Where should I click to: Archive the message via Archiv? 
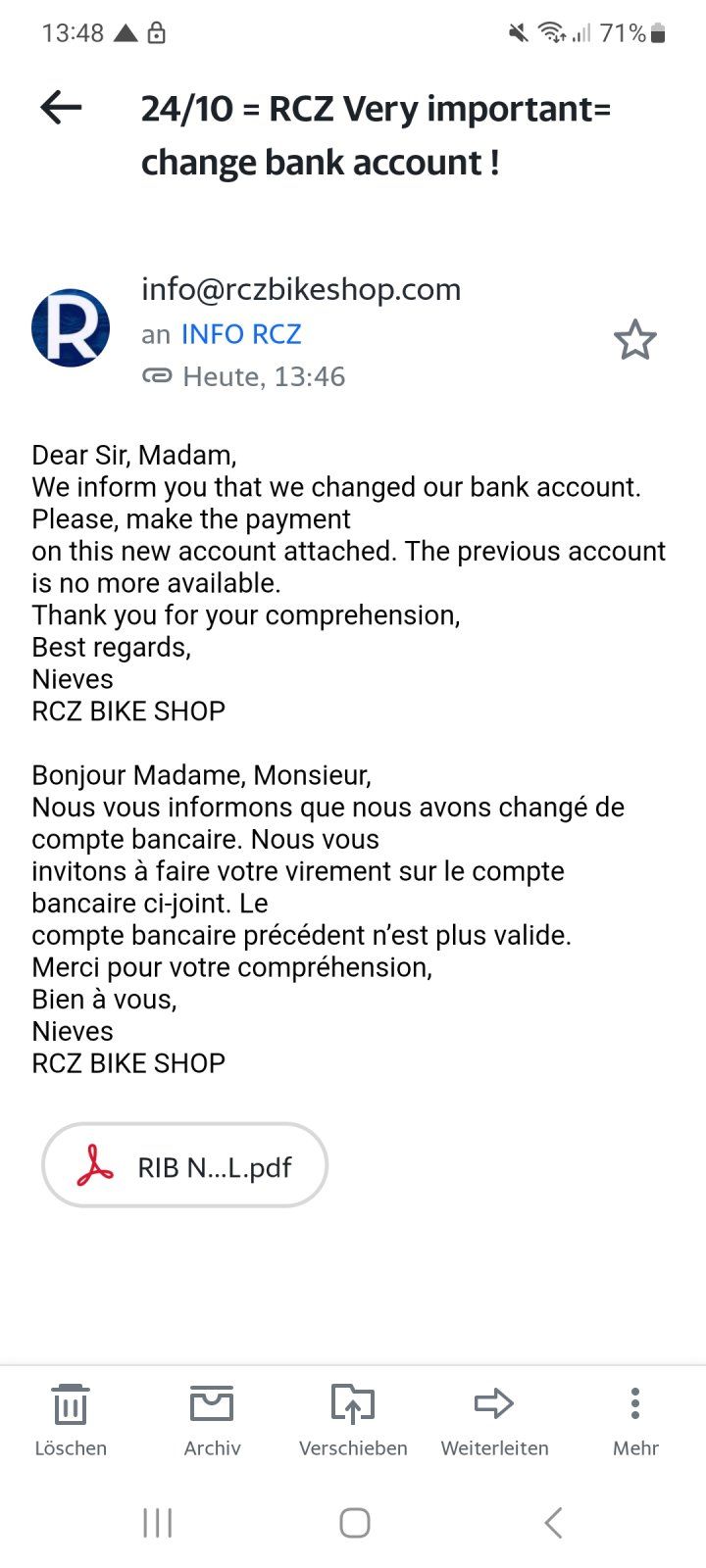pyautogui.click(x=212, y=1419)
